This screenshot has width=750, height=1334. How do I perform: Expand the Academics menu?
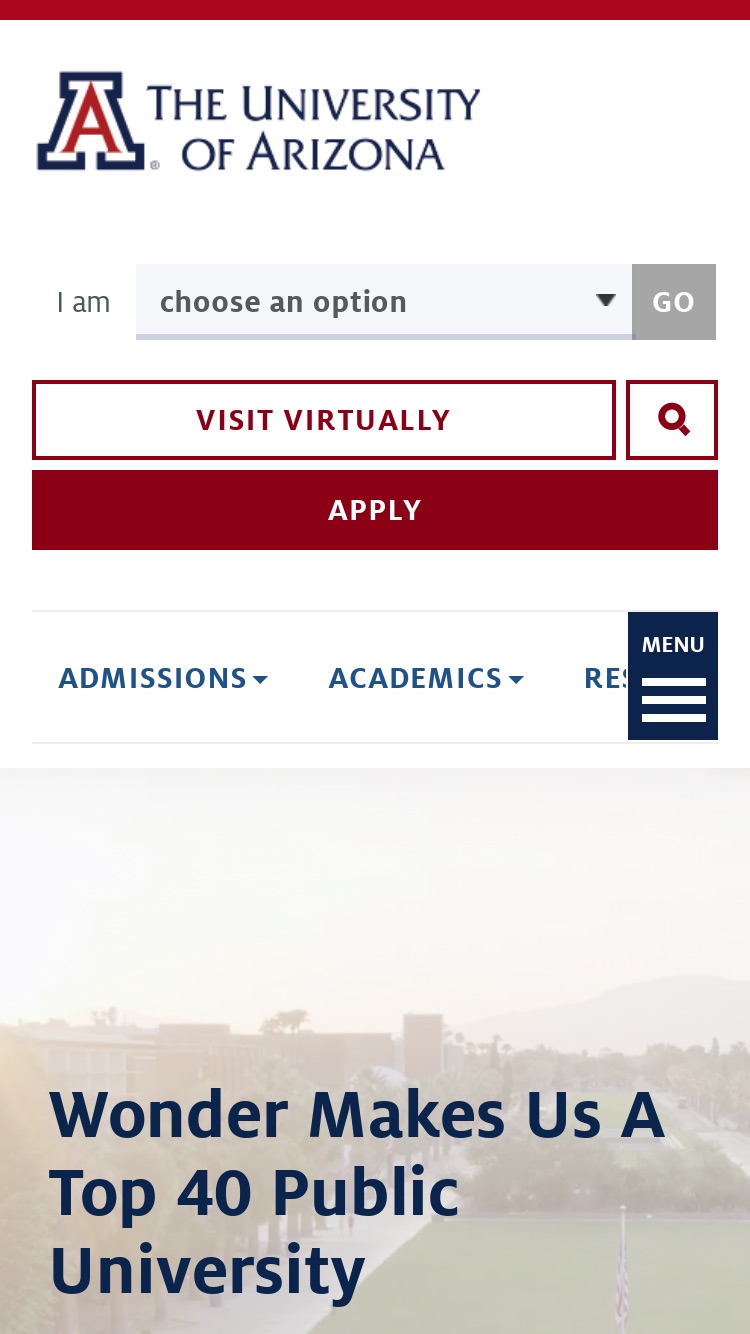426,678
